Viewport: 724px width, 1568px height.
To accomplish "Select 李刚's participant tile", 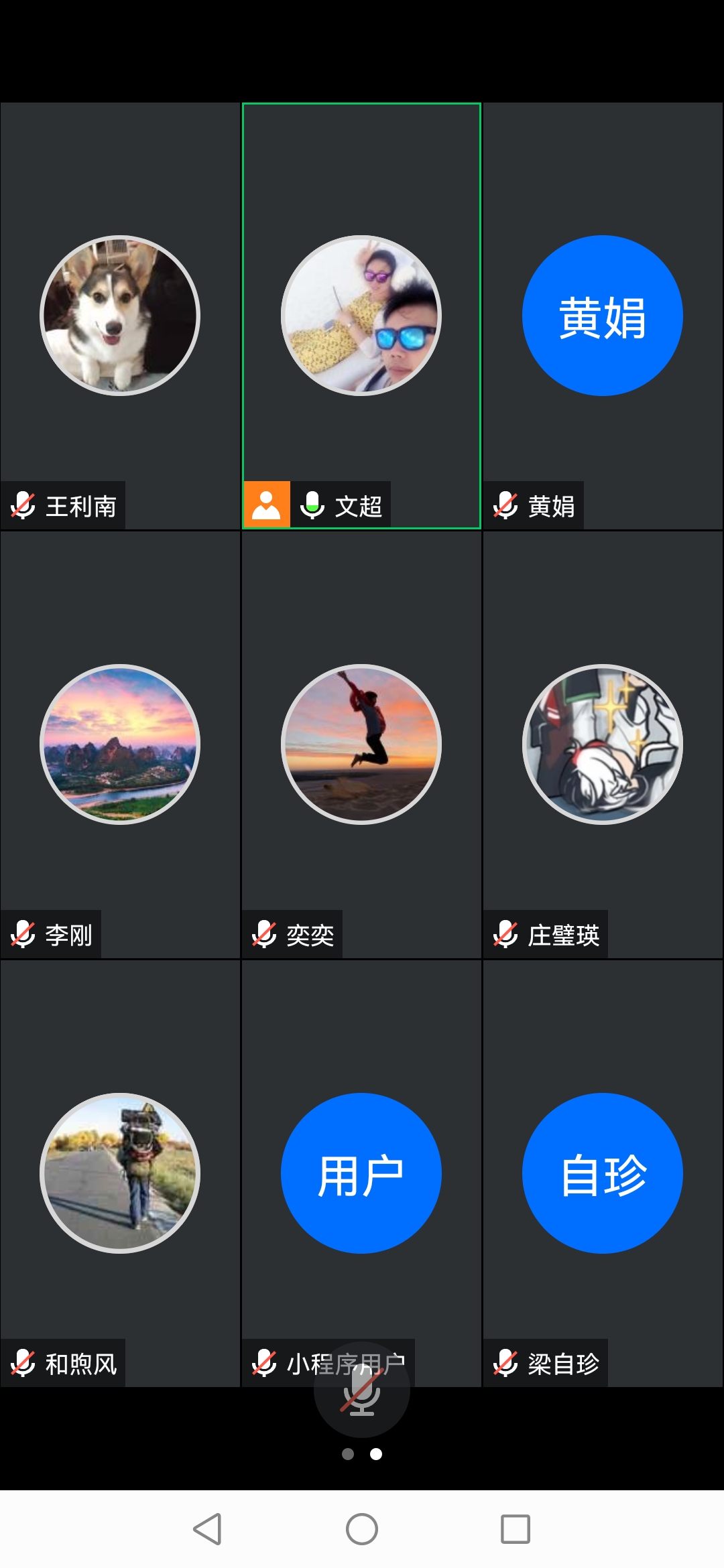I will pyautogui.click(x=120, y=744).
